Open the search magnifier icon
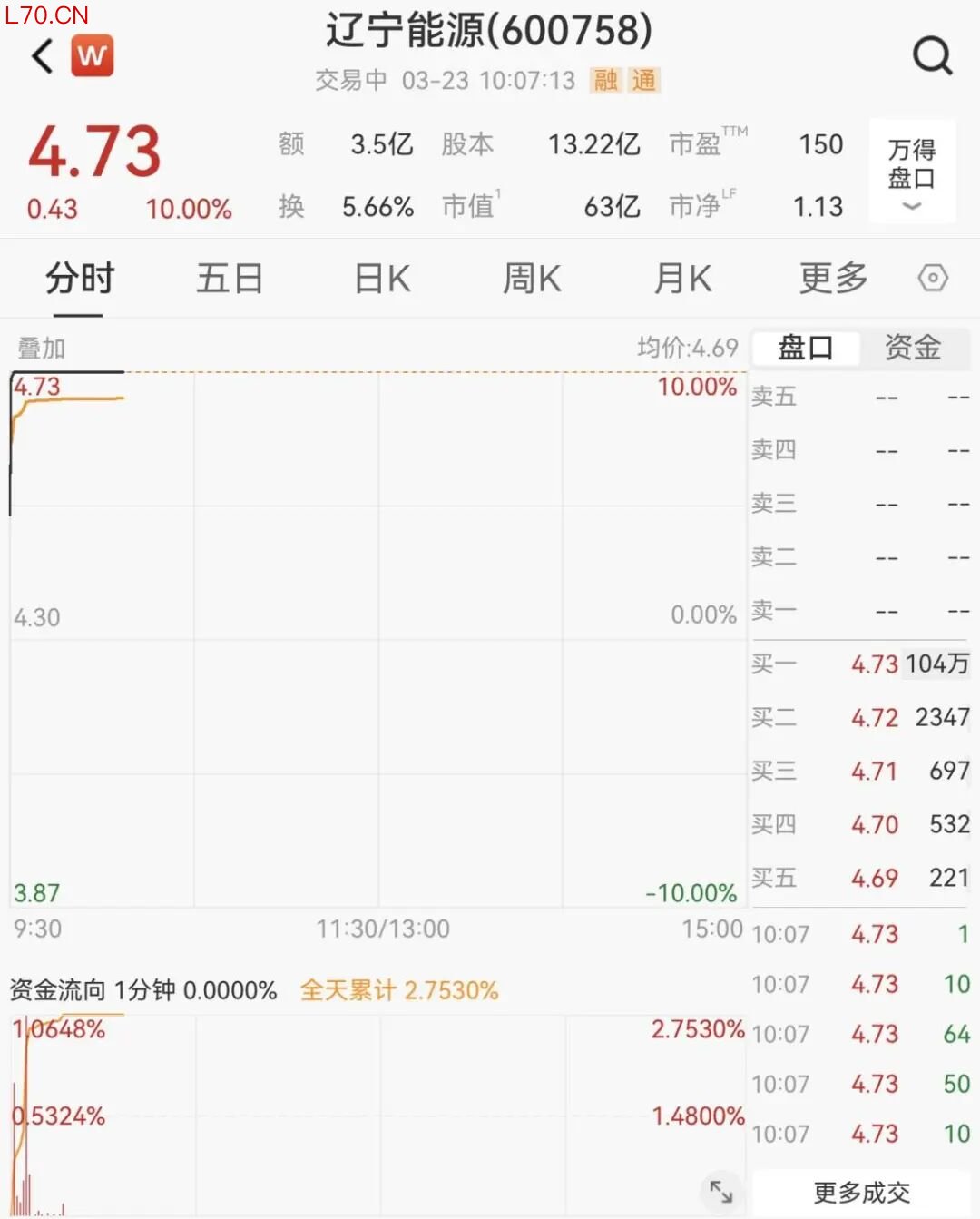The width and height of the screenshot is (980, 1219). (x=932, y=56)
